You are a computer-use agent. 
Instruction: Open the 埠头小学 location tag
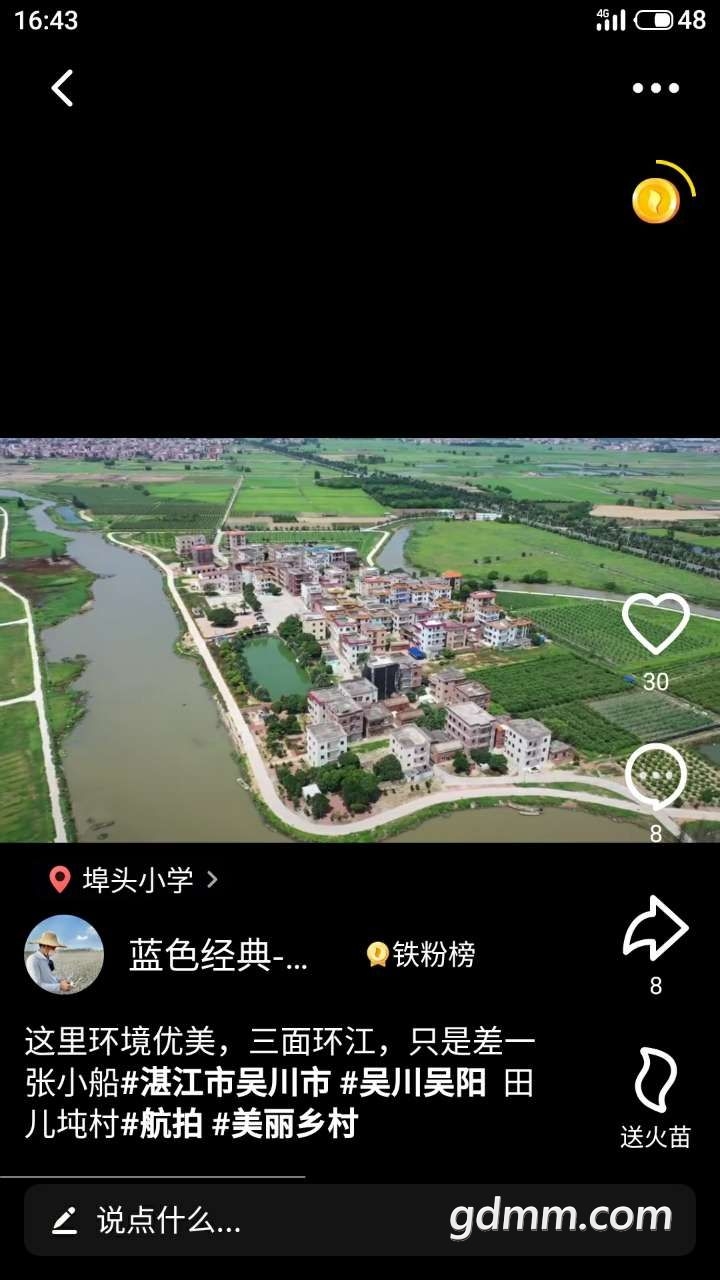pos(135,880)
